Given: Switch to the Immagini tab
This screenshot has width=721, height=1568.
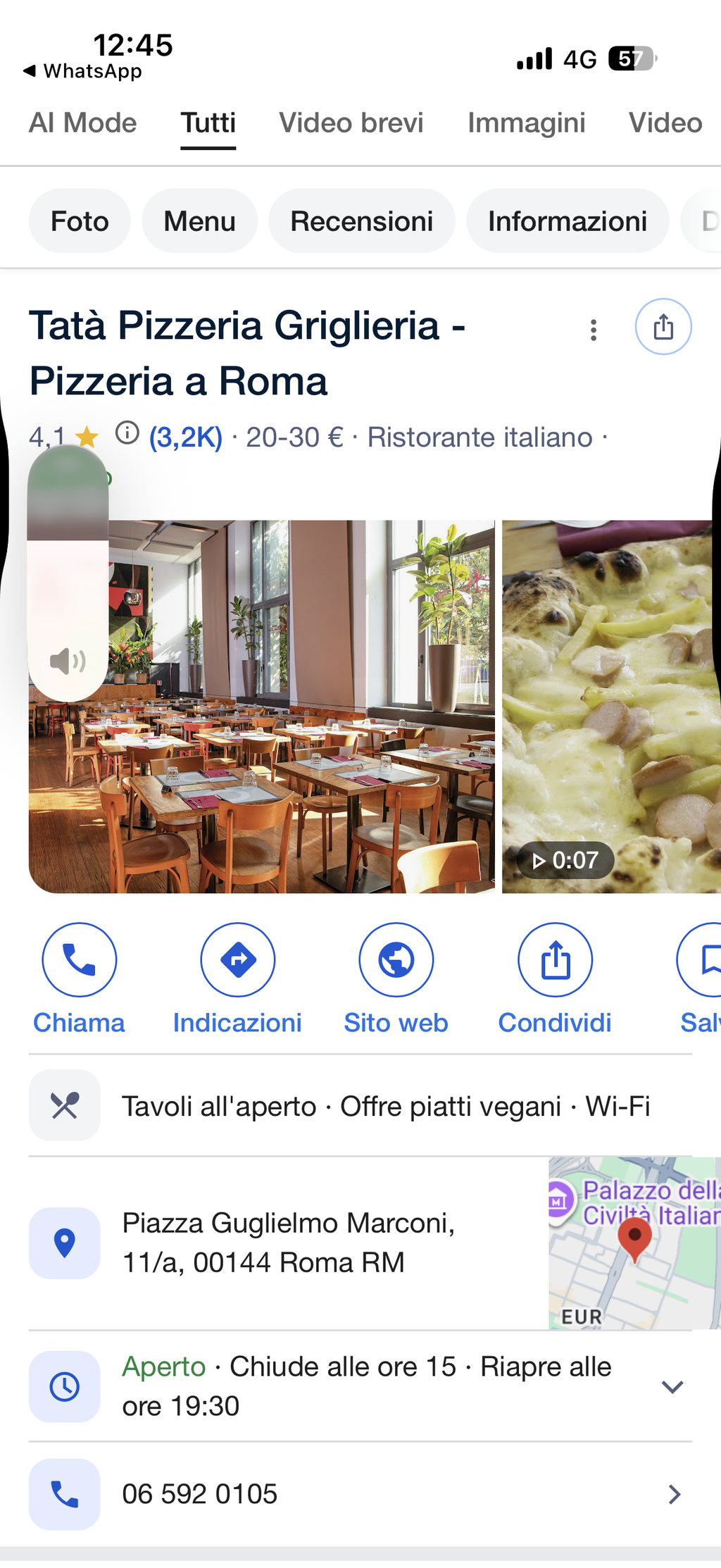Looking at the screenshot, I should click(x=527, y=123).
